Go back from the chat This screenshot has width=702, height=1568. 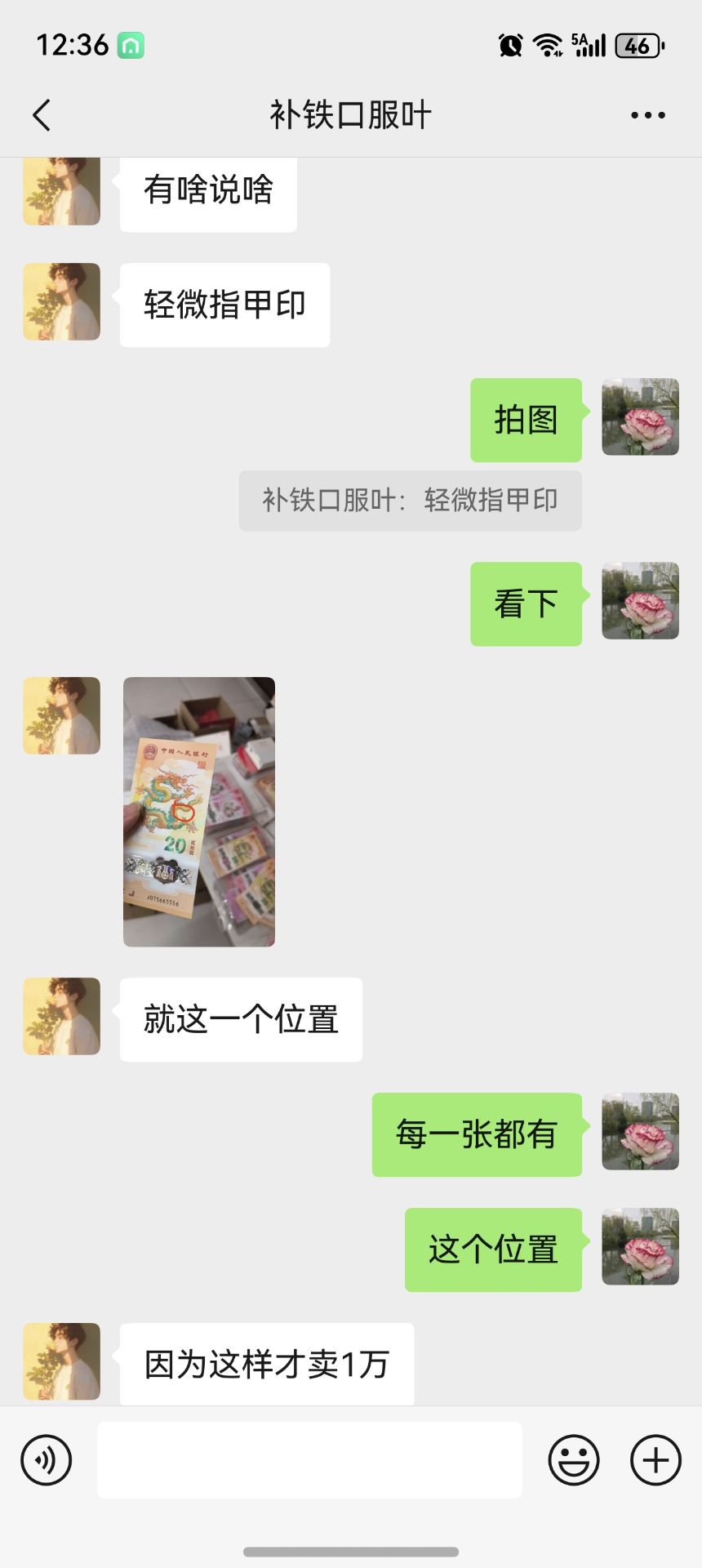click(42, 115)
